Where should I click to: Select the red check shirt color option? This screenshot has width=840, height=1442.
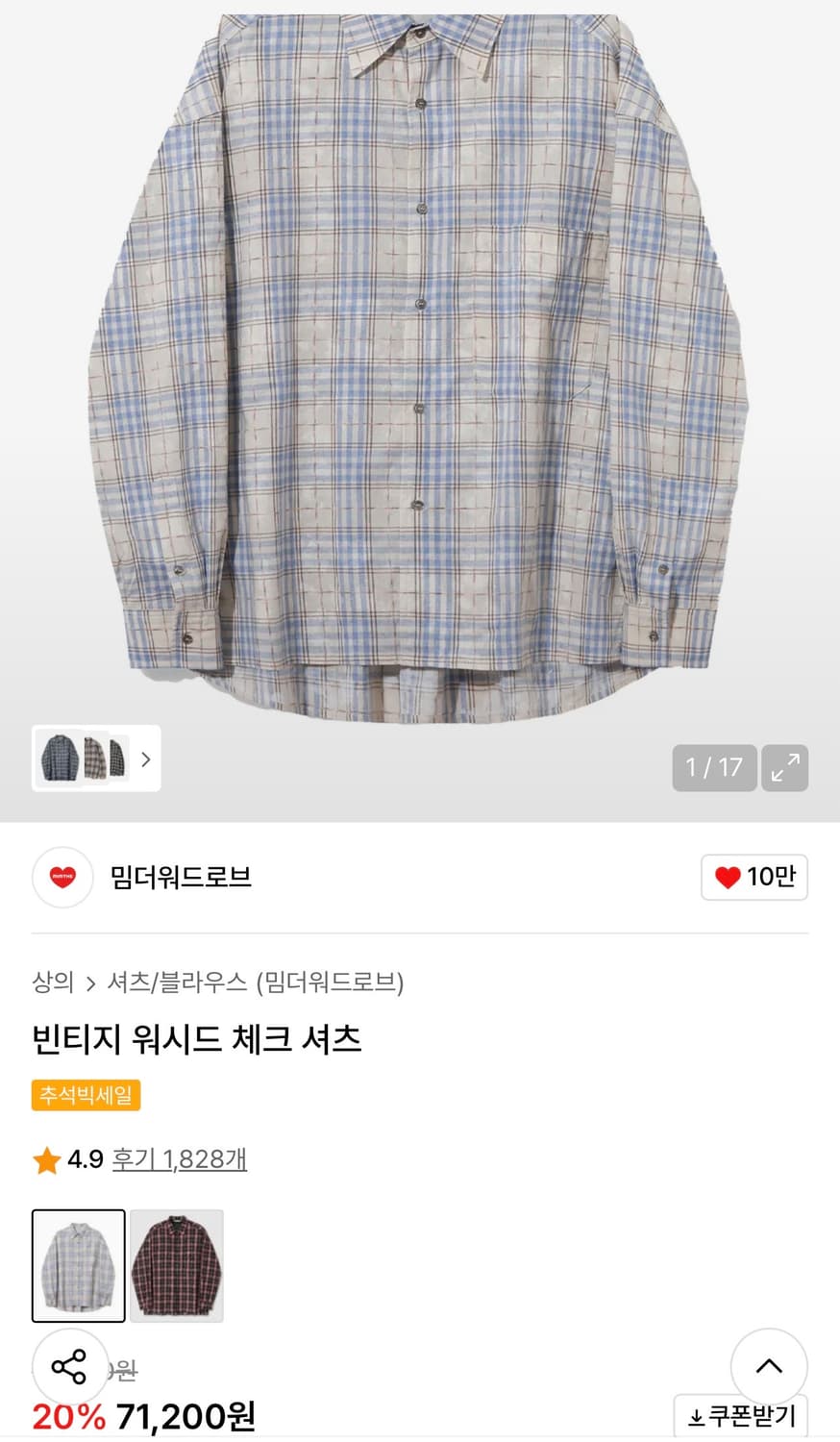click(177, 1266)
